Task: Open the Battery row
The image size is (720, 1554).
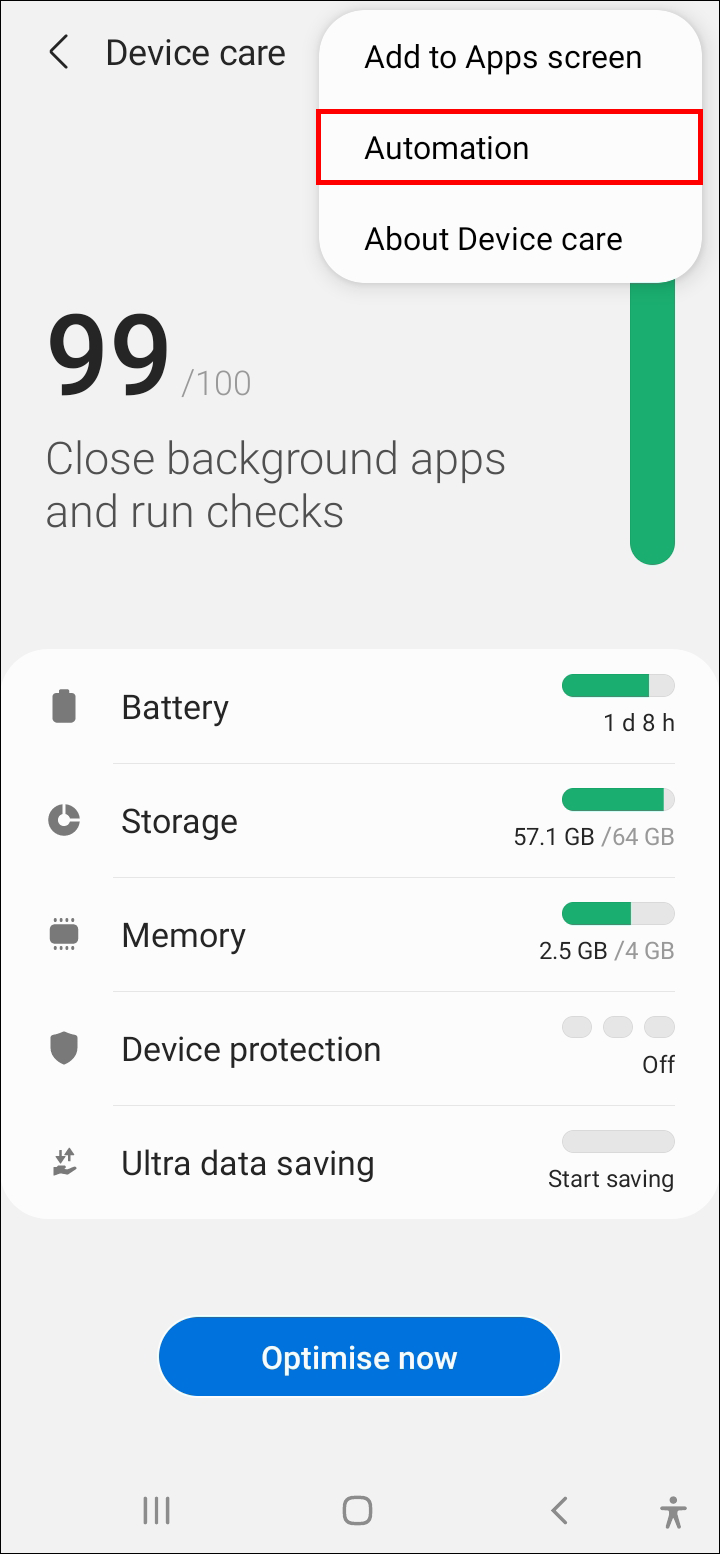Action: click(360, 708)
